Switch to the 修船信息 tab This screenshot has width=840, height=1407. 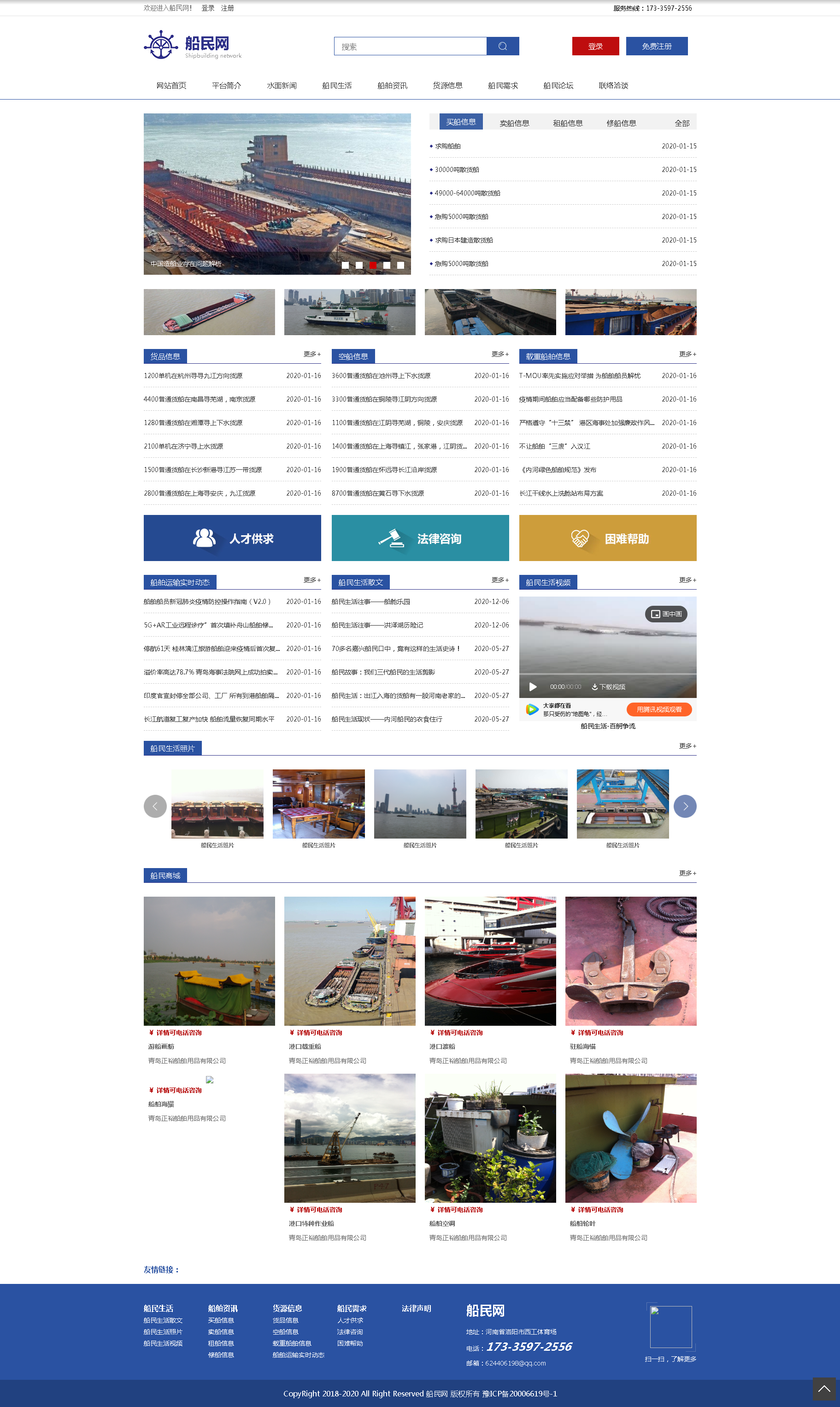[x=621, y=123]
